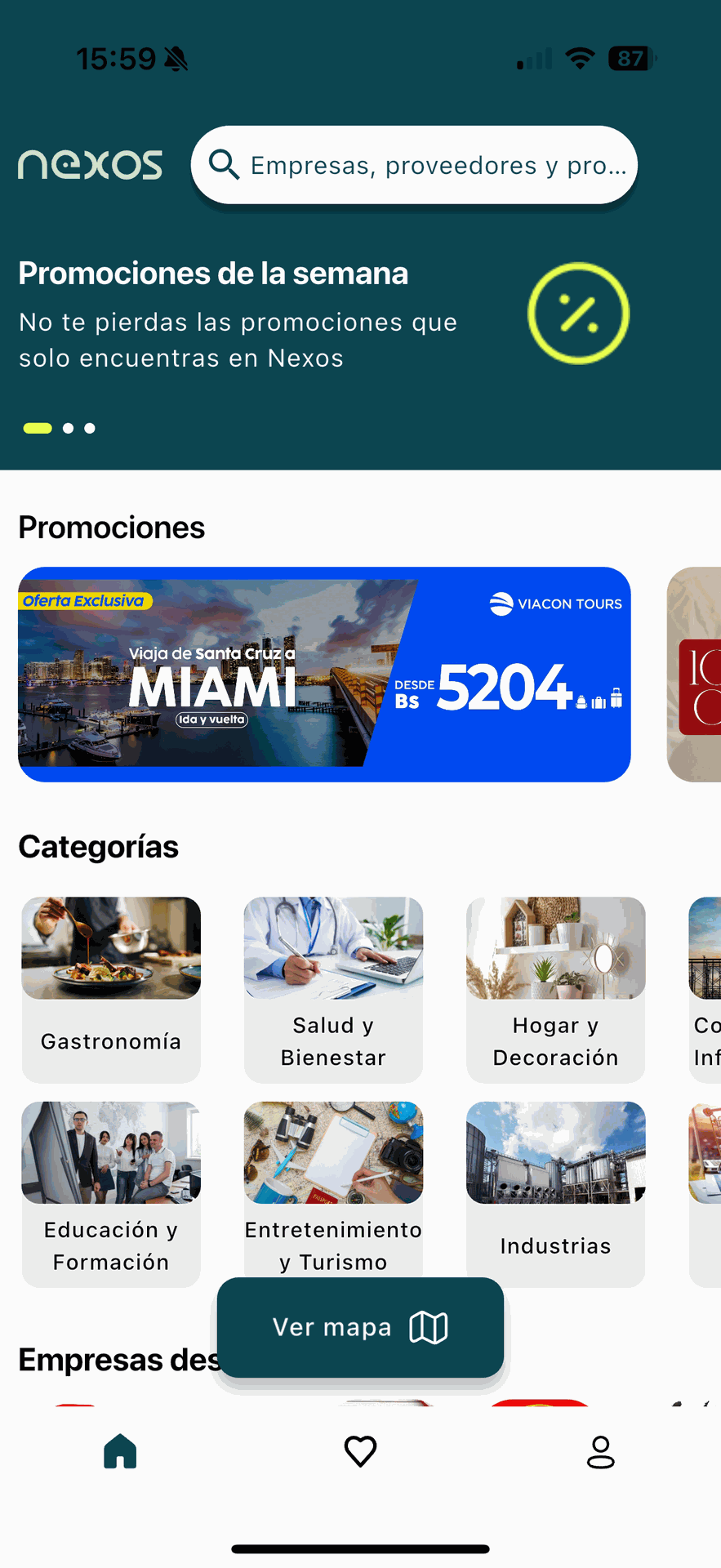Switch to the home tab

[x=120, y=1451]
